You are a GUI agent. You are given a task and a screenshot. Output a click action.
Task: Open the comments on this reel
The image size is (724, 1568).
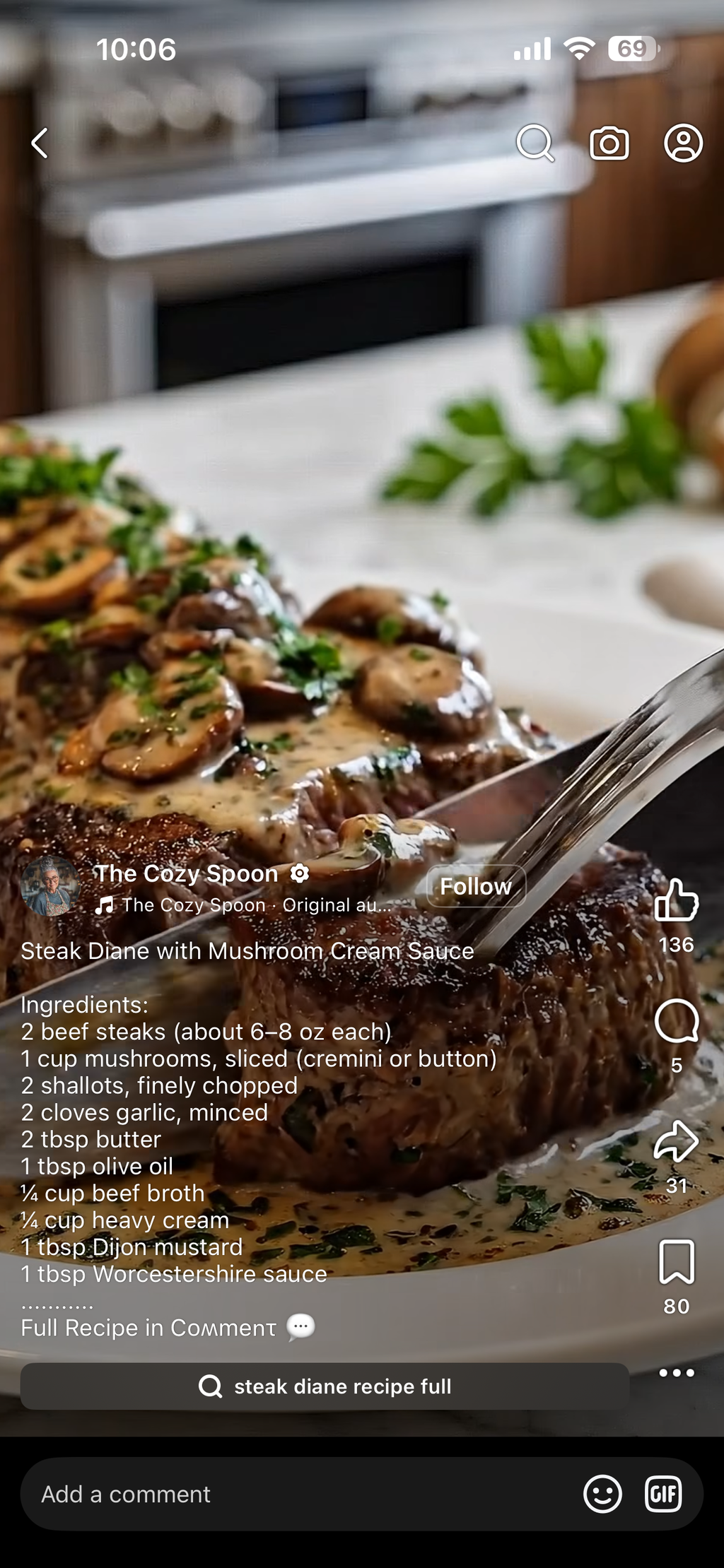pyautogui.click(x=677, y=1021)
